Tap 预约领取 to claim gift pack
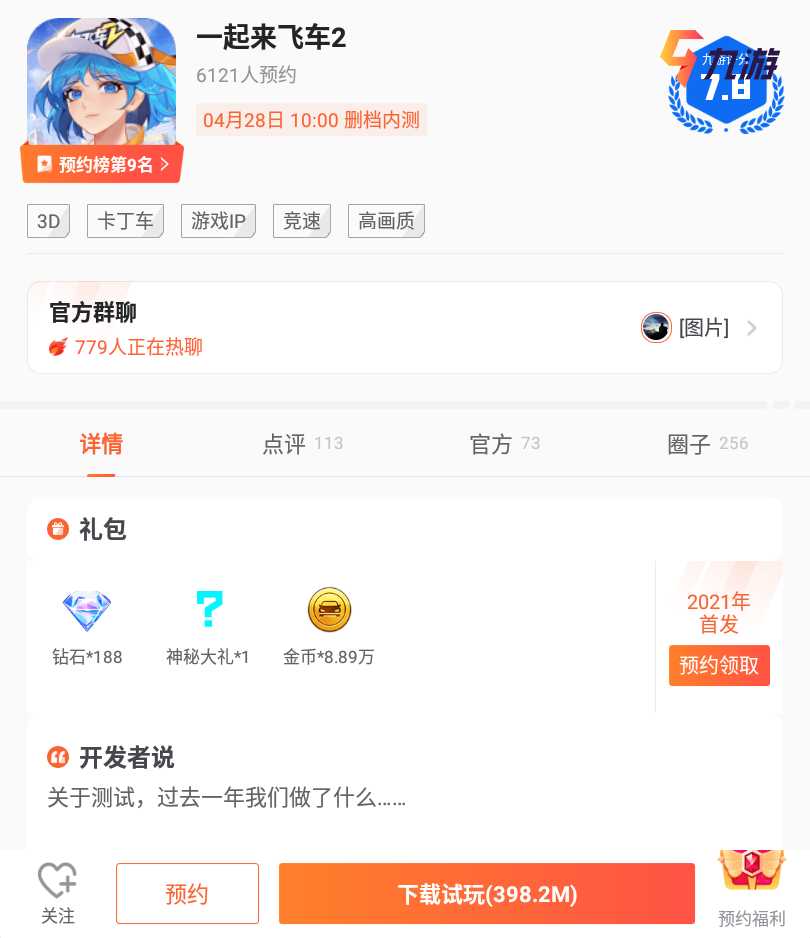The image size is (810, 938). 719,665
